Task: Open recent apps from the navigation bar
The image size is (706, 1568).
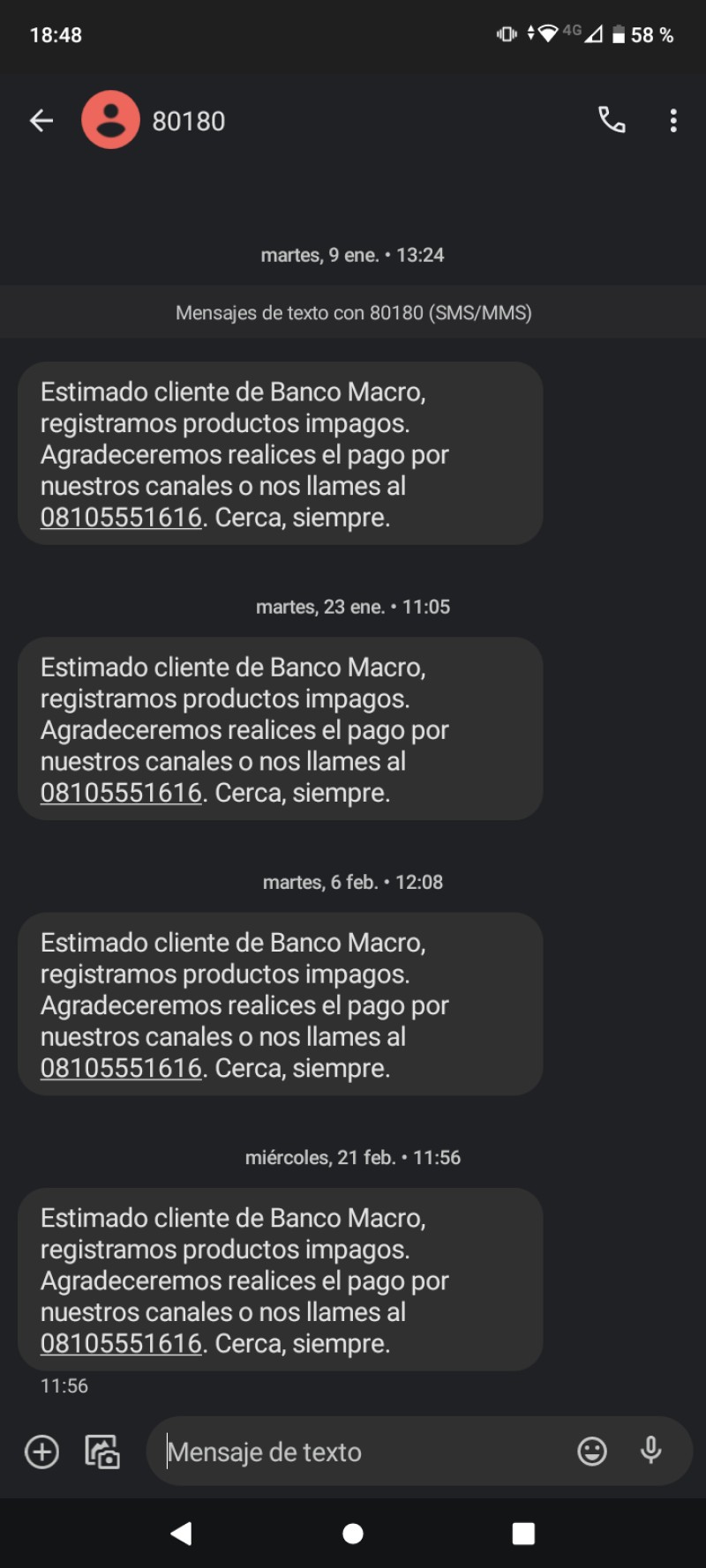Action: pos(523,1534)
